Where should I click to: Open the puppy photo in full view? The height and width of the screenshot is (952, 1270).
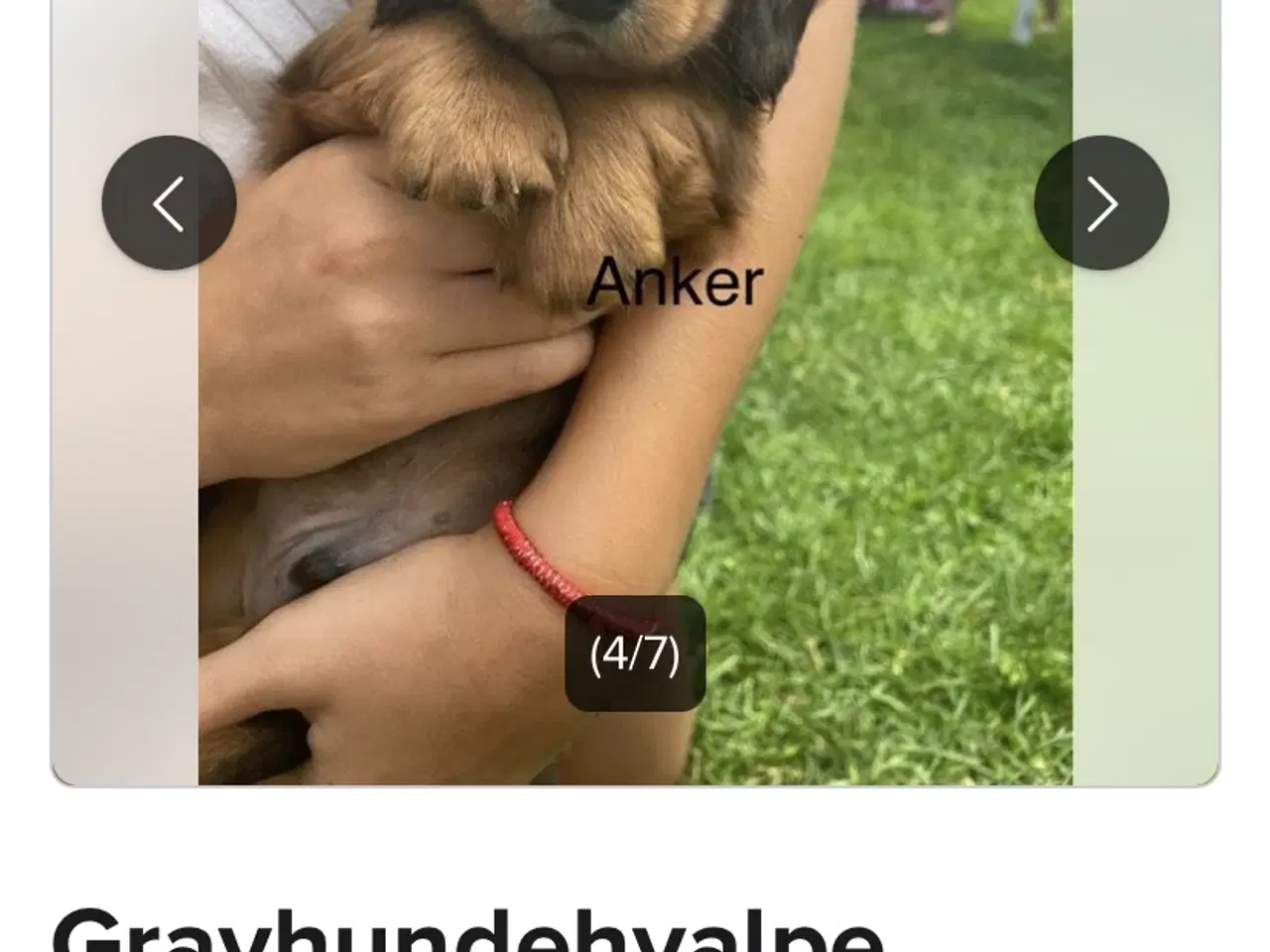(x=635, y=416)
